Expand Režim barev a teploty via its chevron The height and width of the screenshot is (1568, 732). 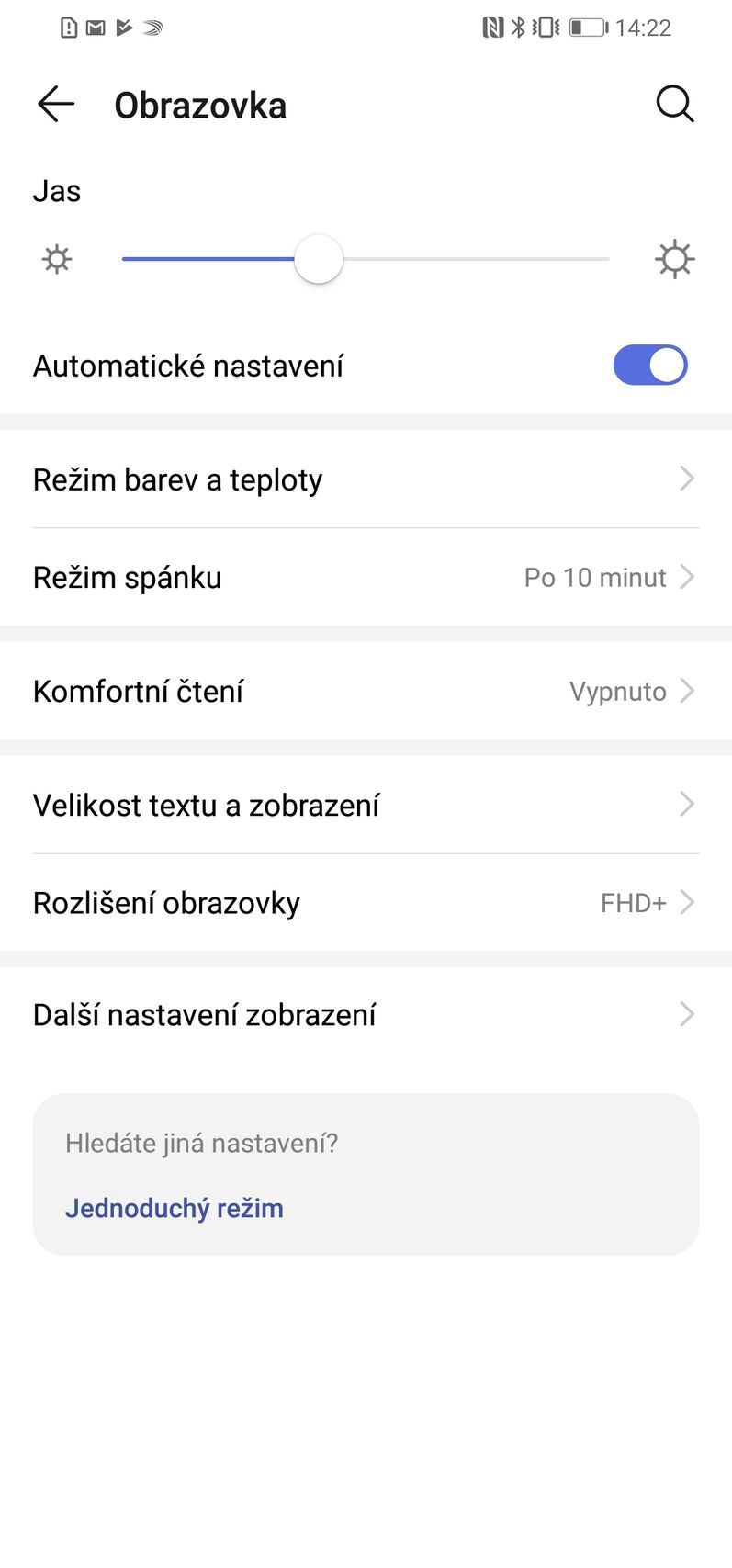coord(686,479)
